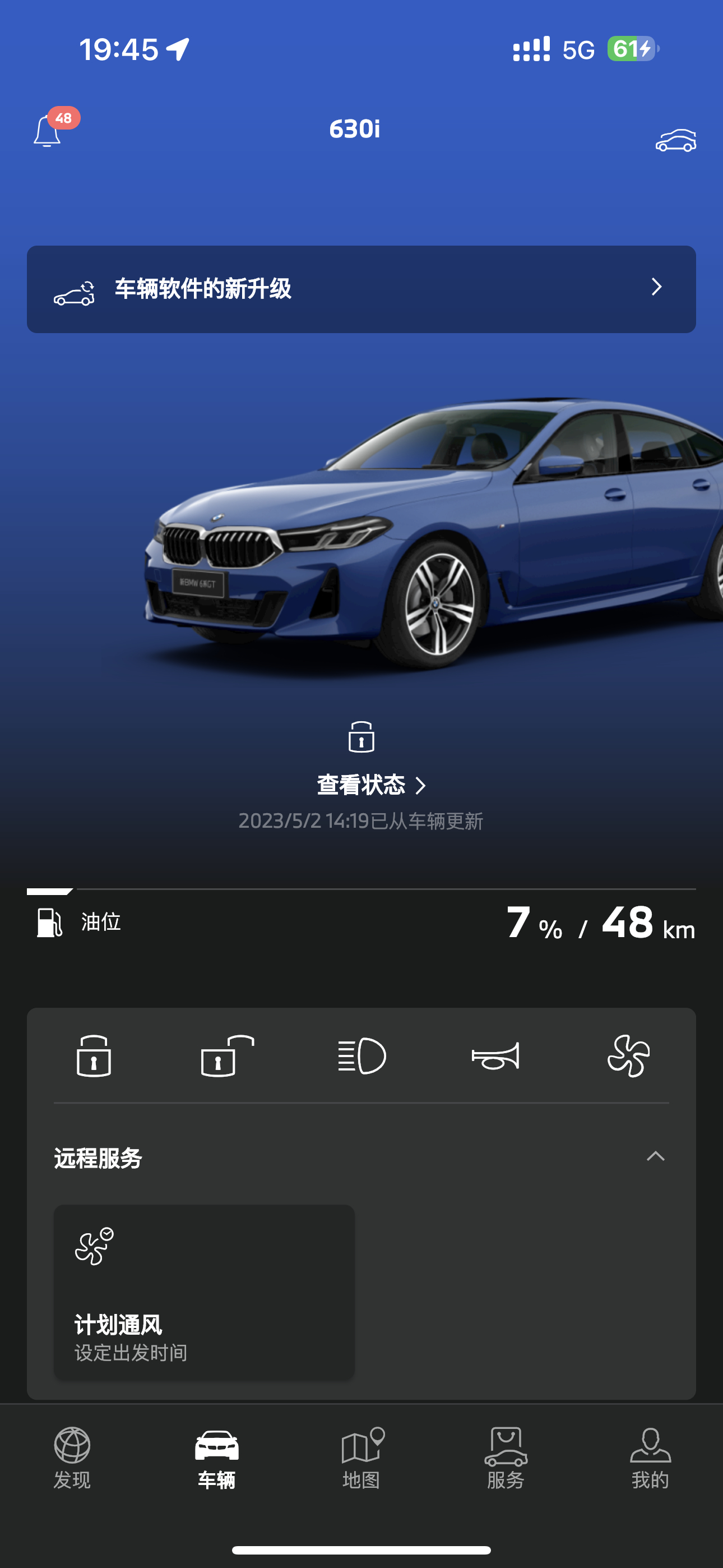Sound the horn
Viewport: 723px width, 1568px height.
[495, 1055]
